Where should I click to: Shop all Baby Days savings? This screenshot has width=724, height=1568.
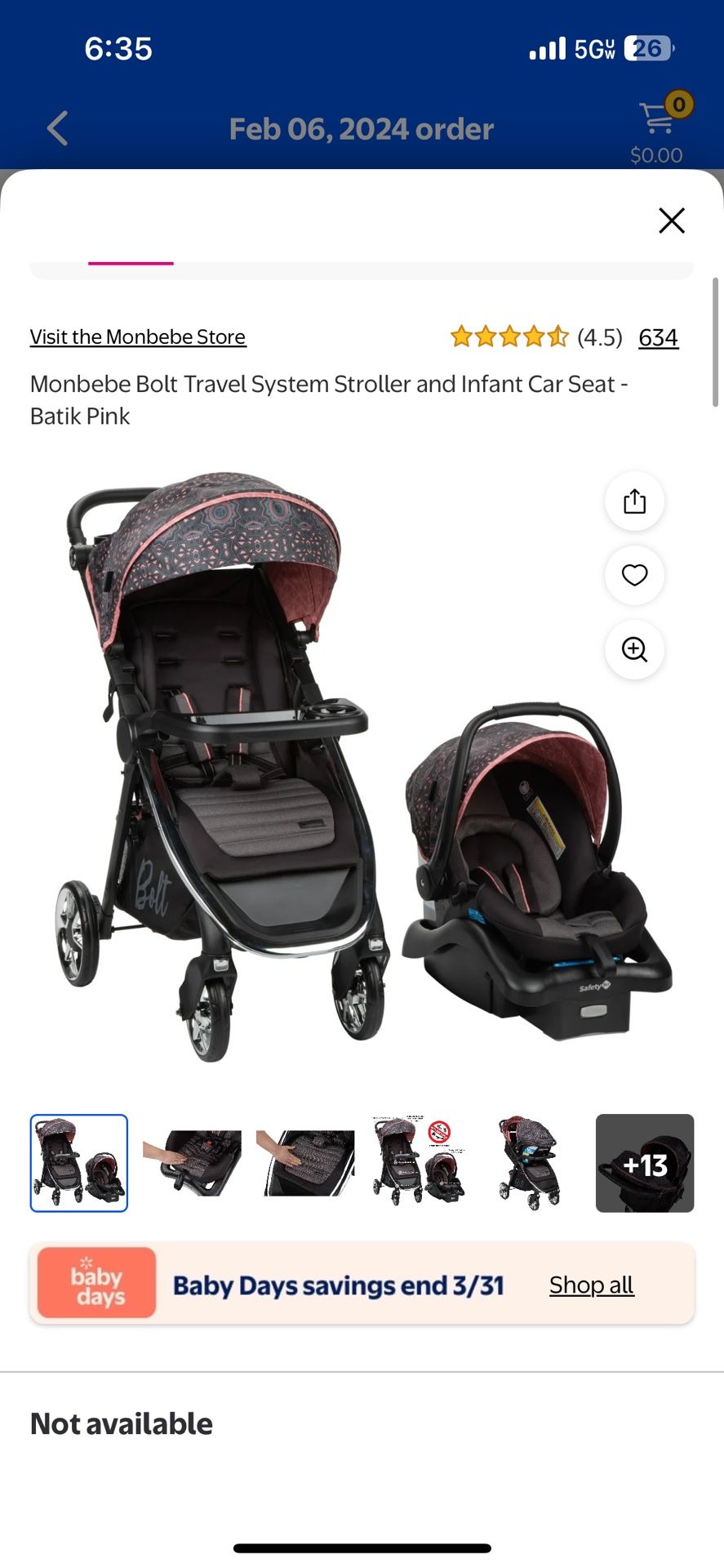pos(591,1285)
